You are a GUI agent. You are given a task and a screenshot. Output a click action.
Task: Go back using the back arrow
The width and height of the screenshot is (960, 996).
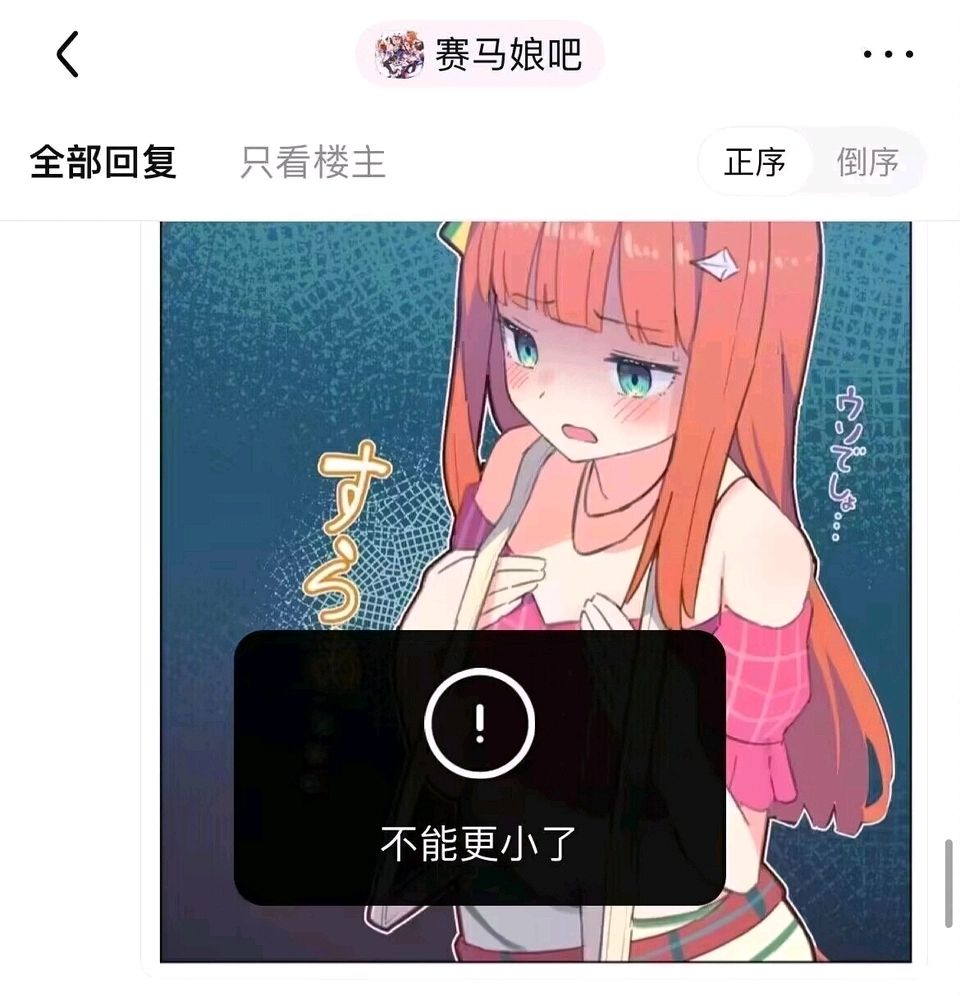point(67,54)
